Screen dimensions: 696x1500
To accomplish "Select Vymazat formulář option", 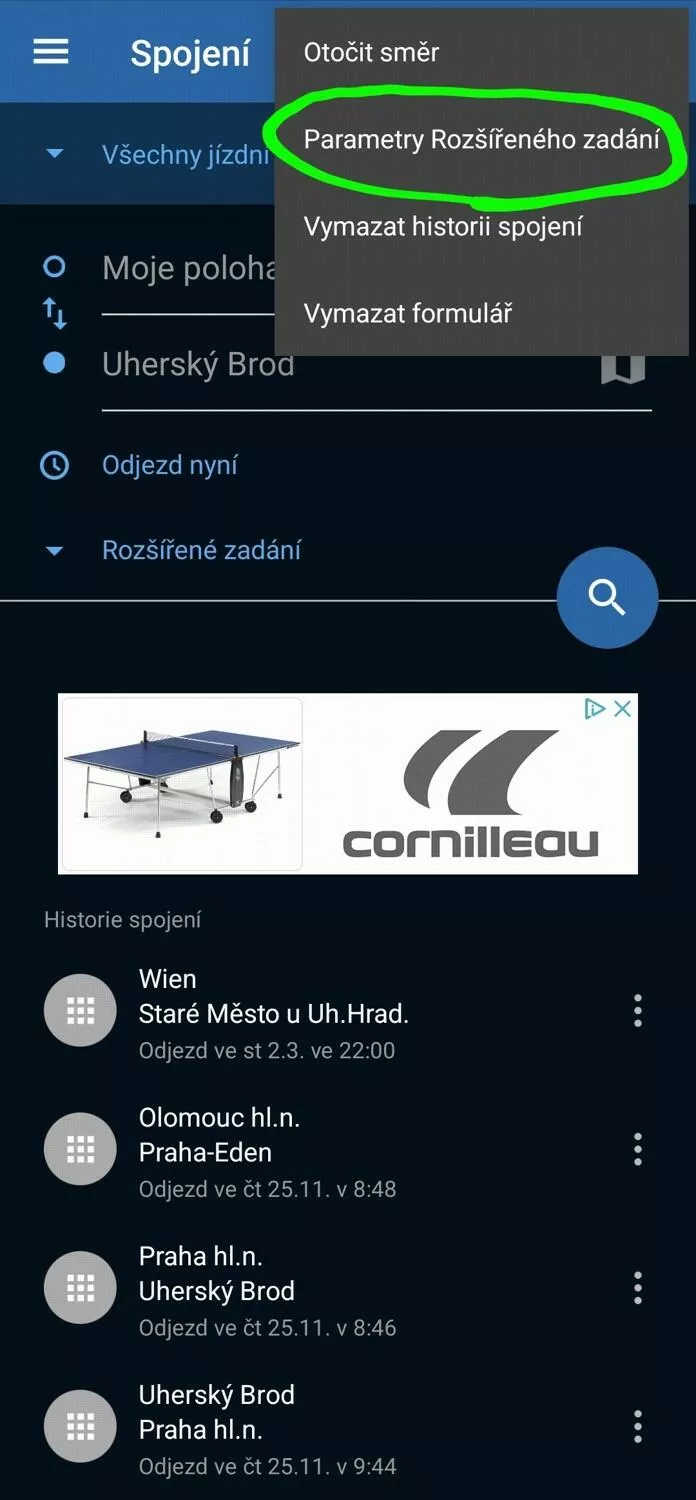I will [x=408, y=314].
